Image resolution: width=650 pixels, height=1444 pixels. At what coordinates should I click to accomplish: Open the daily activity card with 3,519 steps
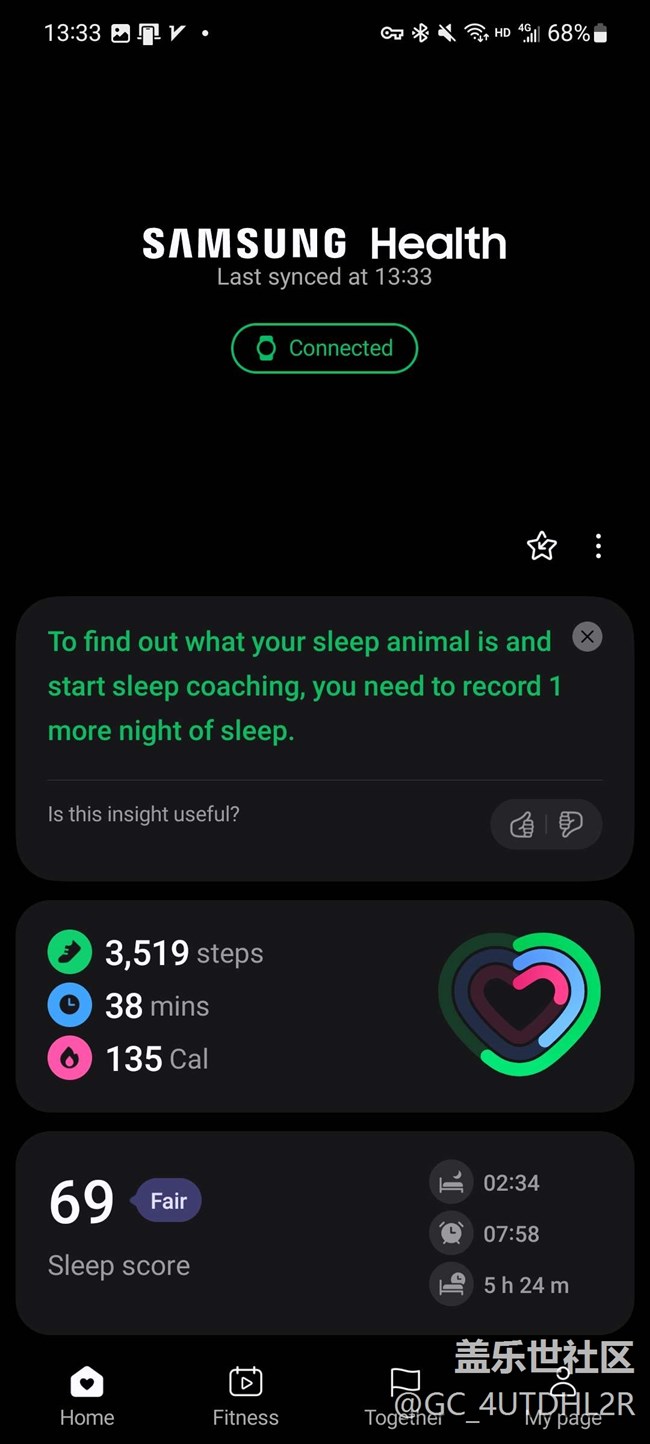click(324, 1006)
